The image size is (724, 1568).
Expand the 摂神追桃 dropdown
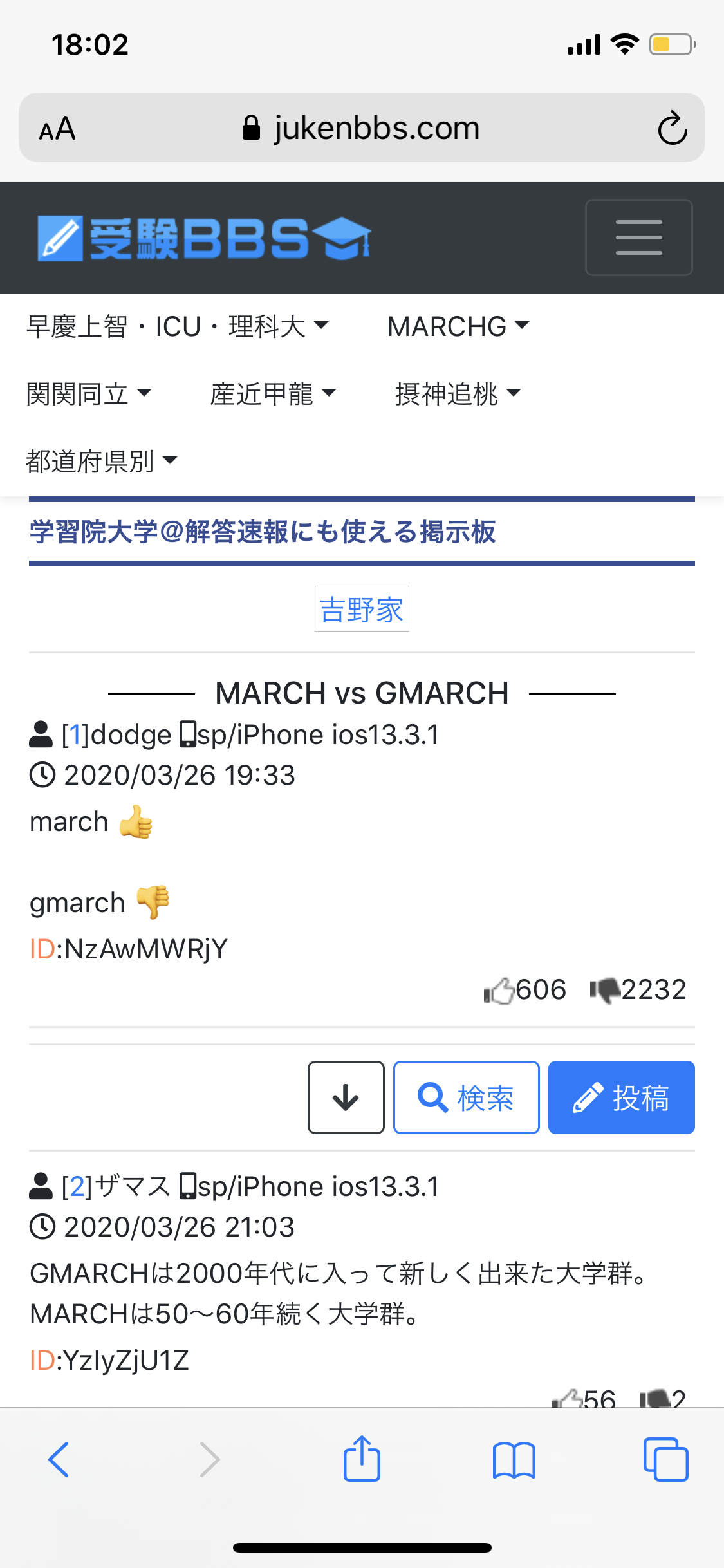(457, 393)
